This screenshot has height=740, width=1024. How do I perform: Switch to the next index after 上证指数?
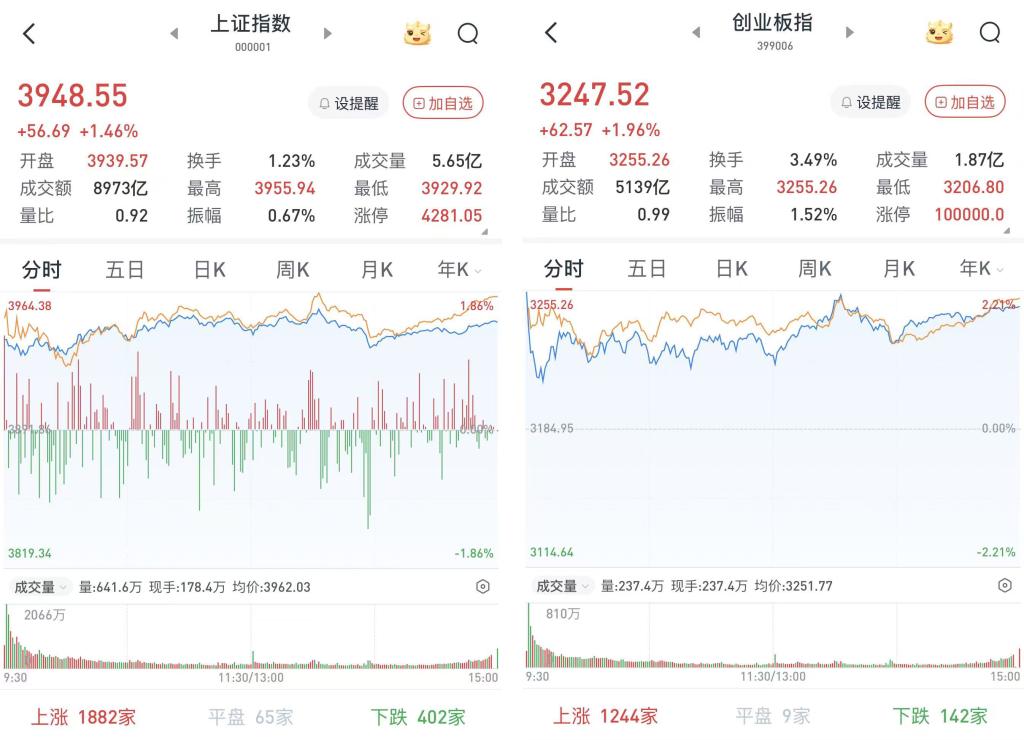click(x=327, y=33)
